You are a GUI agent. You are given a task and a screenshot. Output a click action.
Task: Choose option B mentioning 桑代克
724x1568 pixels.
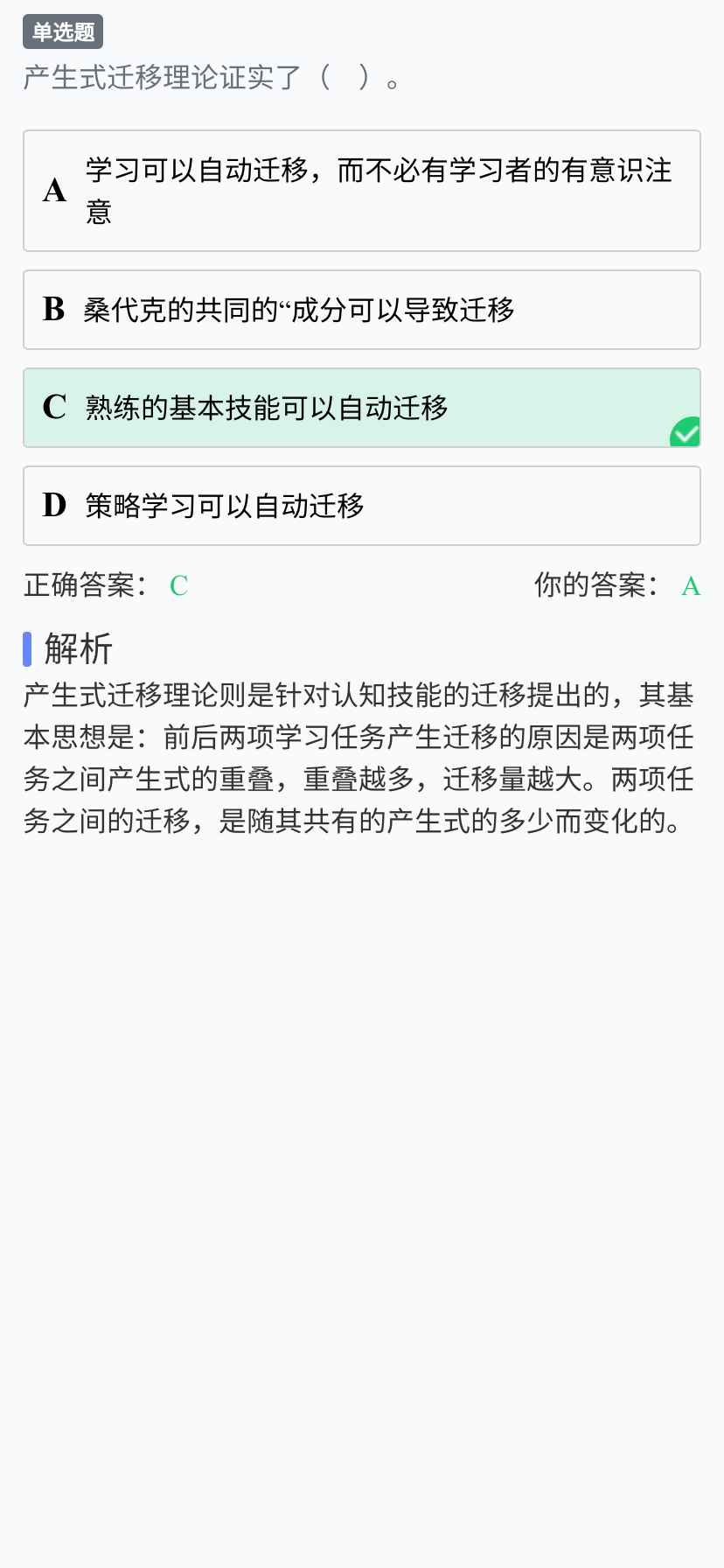pyautogui.click(x=362, y=310)
